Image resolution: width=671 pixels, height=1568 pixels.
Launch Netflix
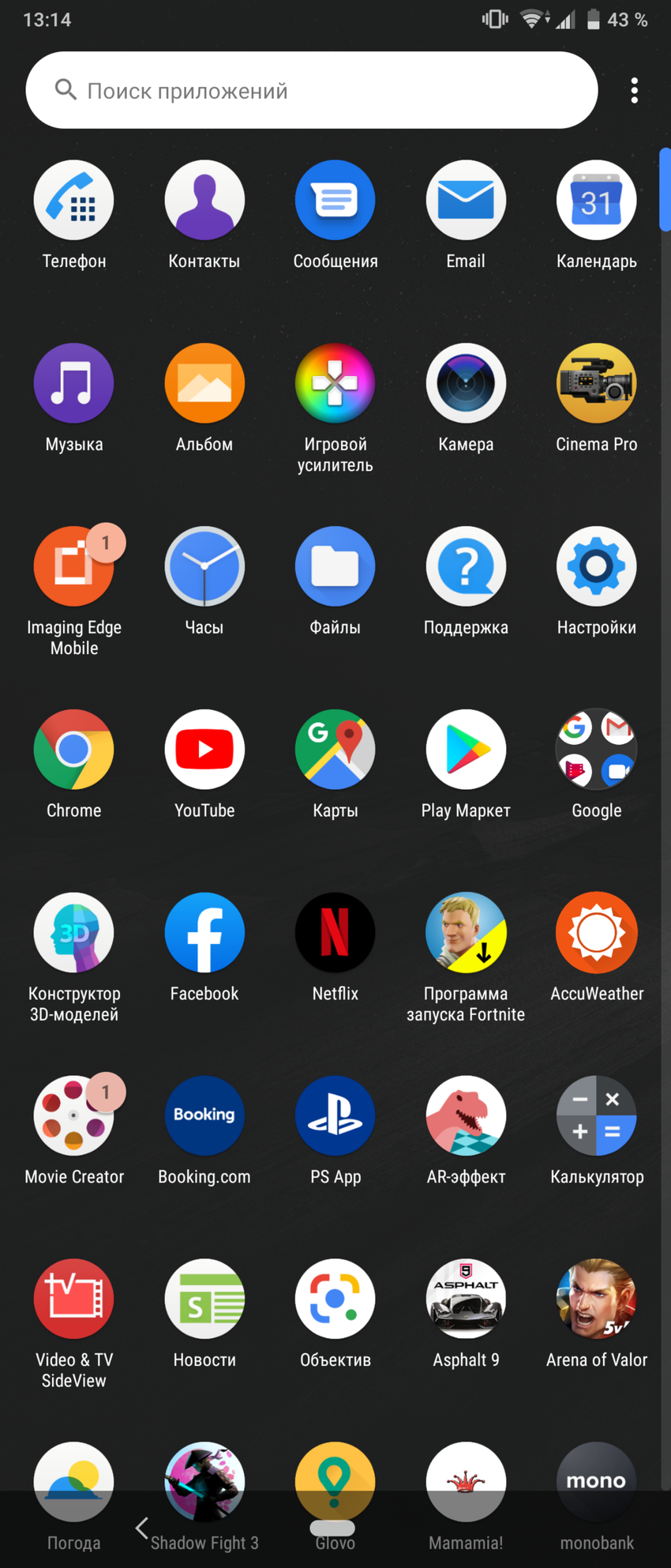[x=335, y=933]
